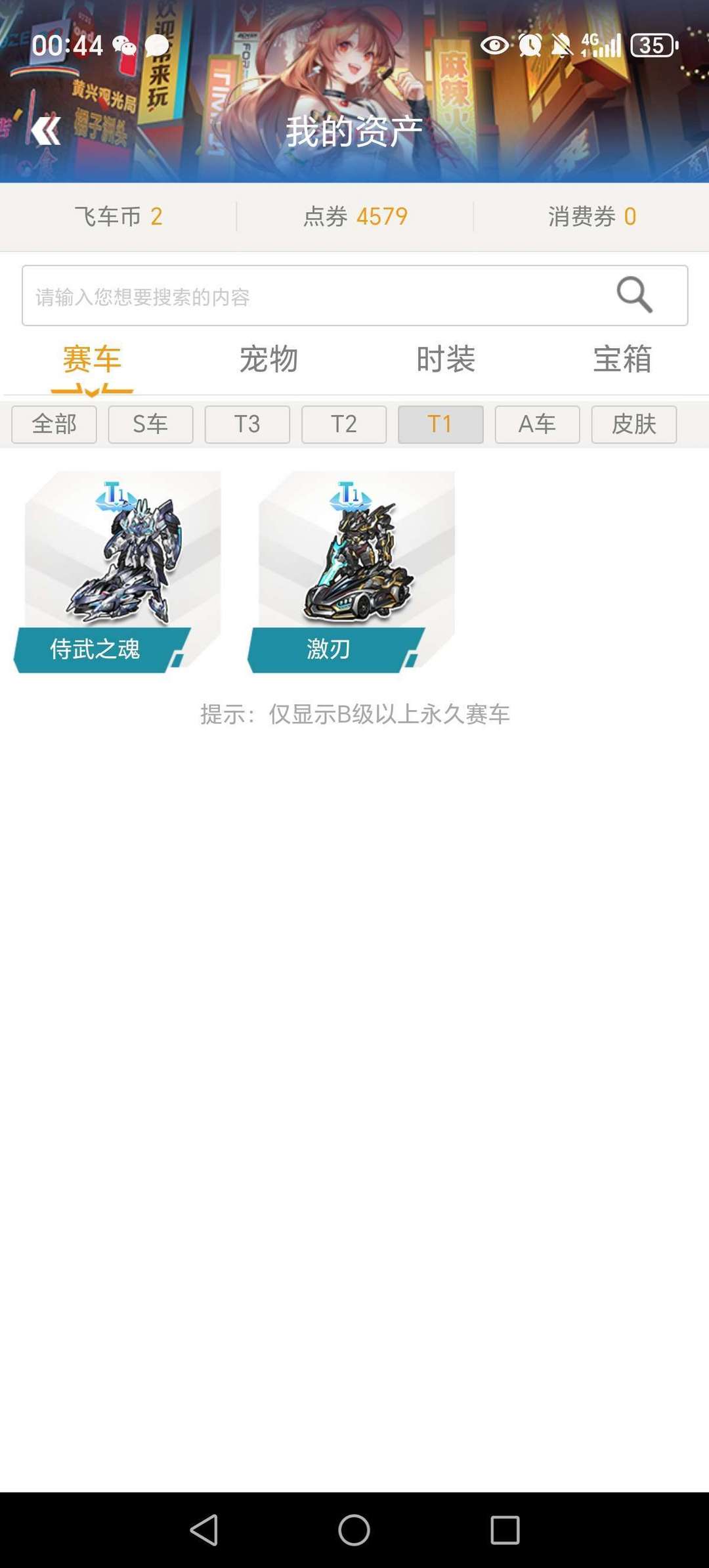Show the 皮肤 filter

click(x=634, y=424)
